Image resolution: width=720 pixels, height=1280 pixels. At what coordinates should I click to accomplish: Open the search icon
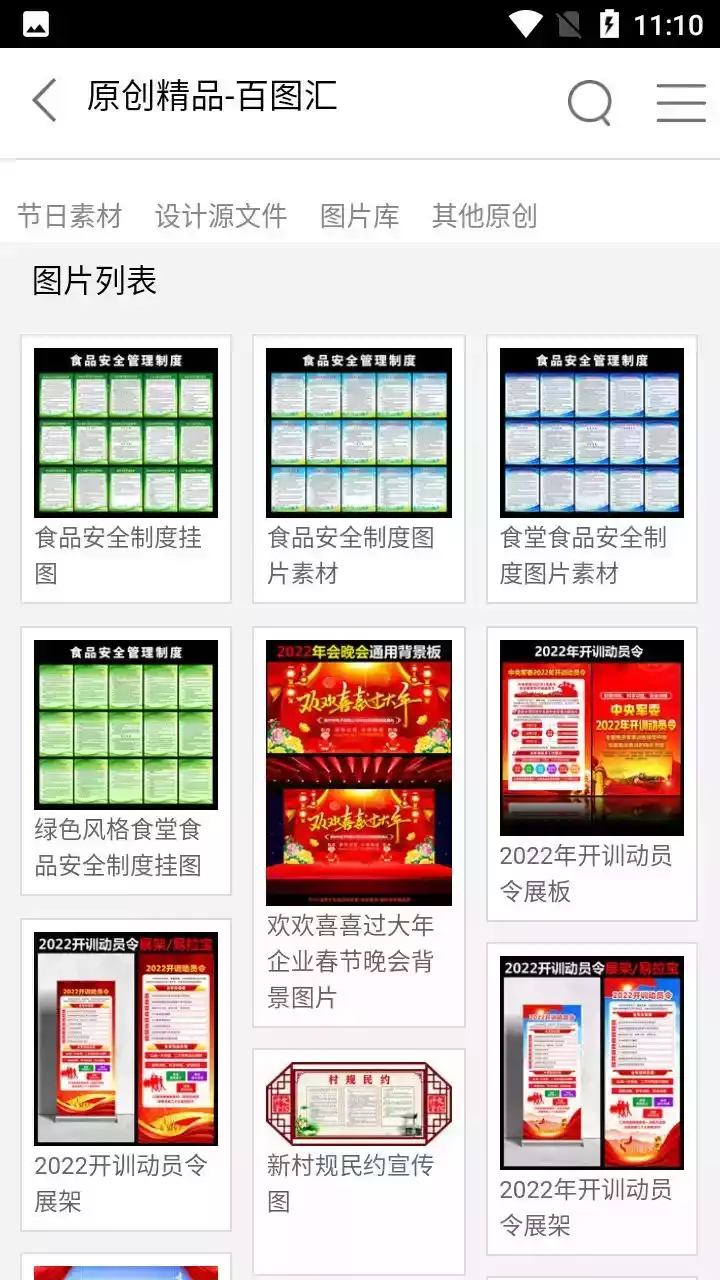click(x=589, y=101)
